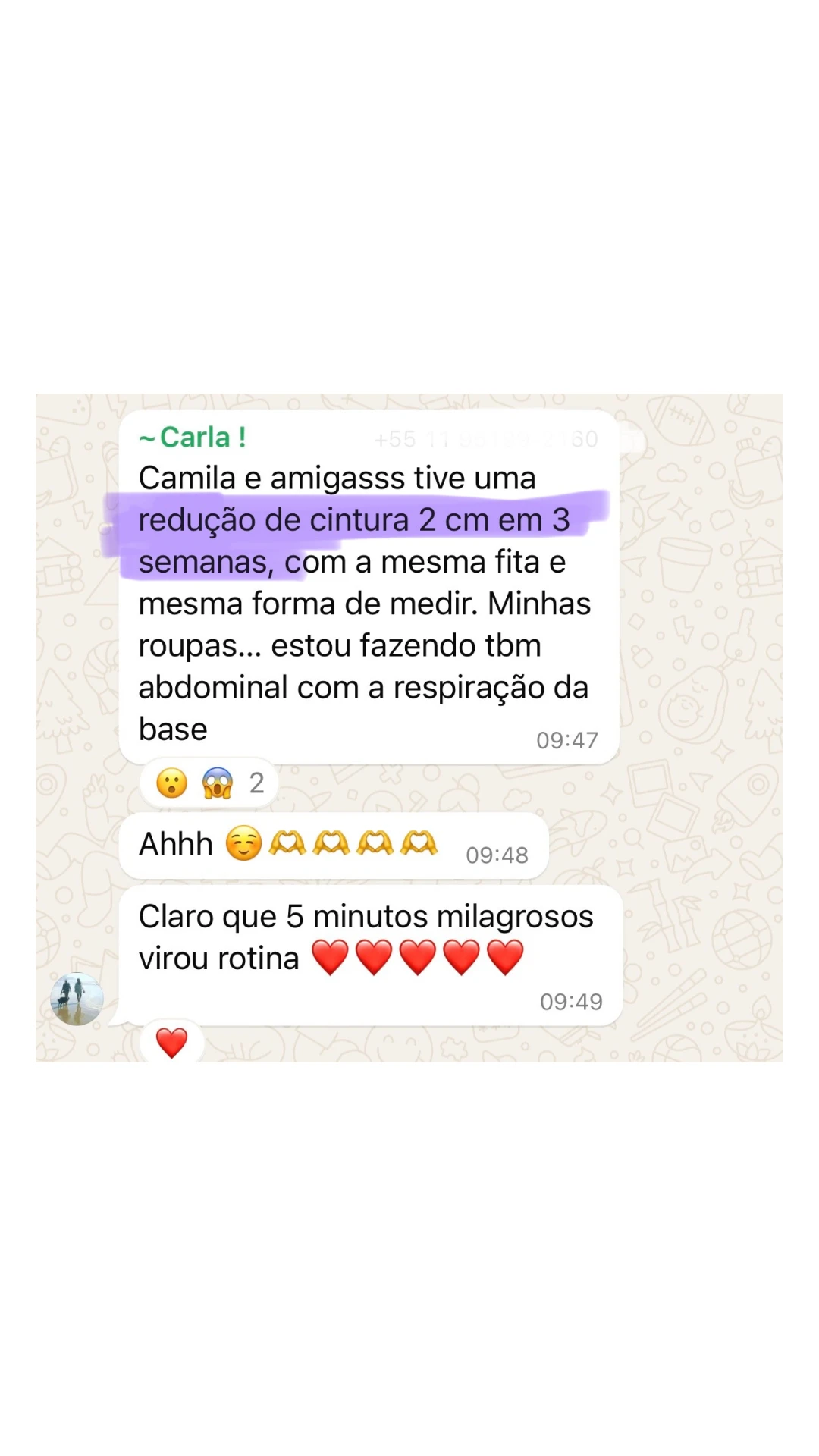Tap the last heart-hands emoji in Ahhh message
This screenshot has height=1456, width=819.
(419, 843)
